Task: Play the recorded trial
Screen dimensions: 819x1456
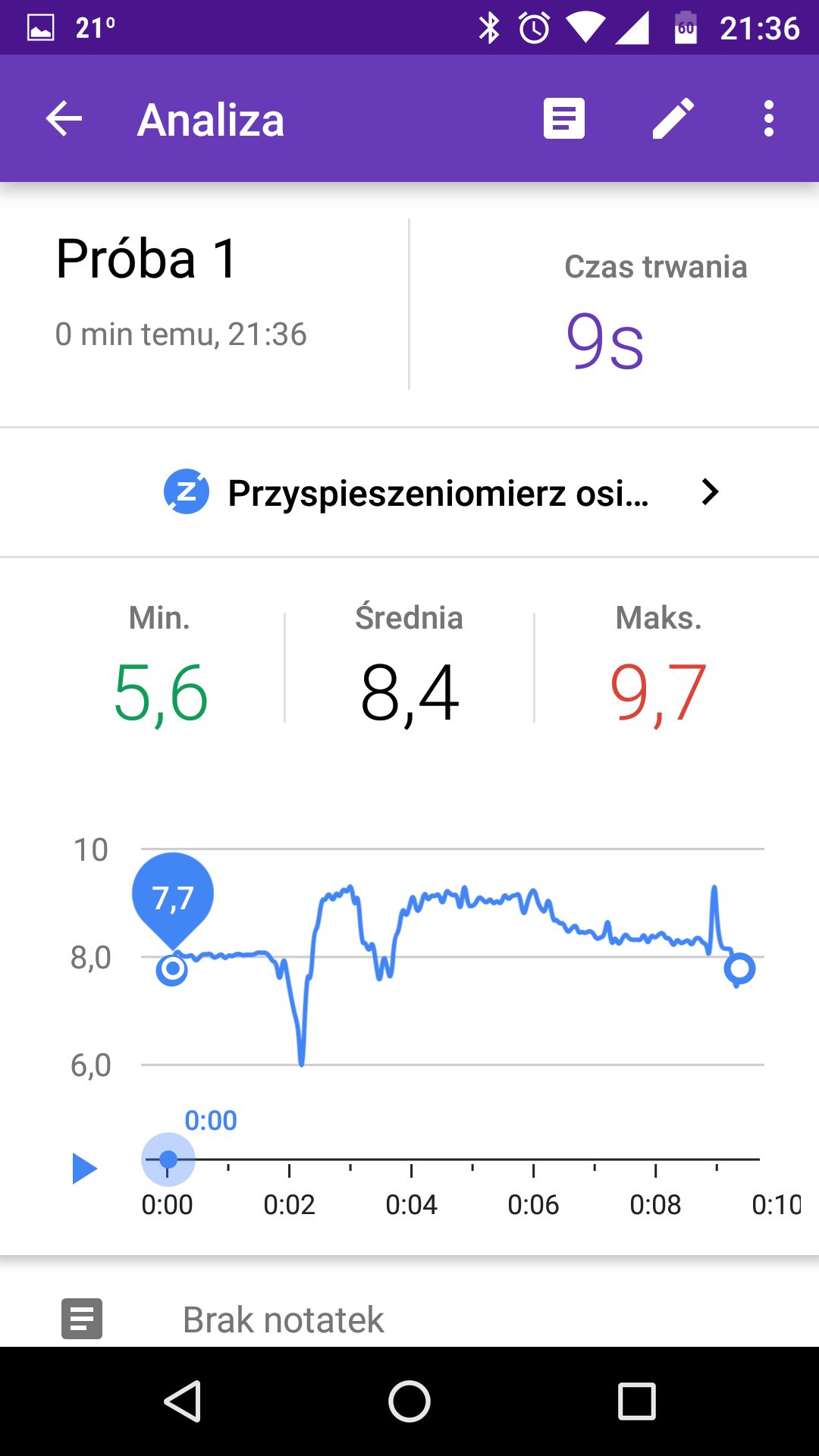Action: (84, 1169)
